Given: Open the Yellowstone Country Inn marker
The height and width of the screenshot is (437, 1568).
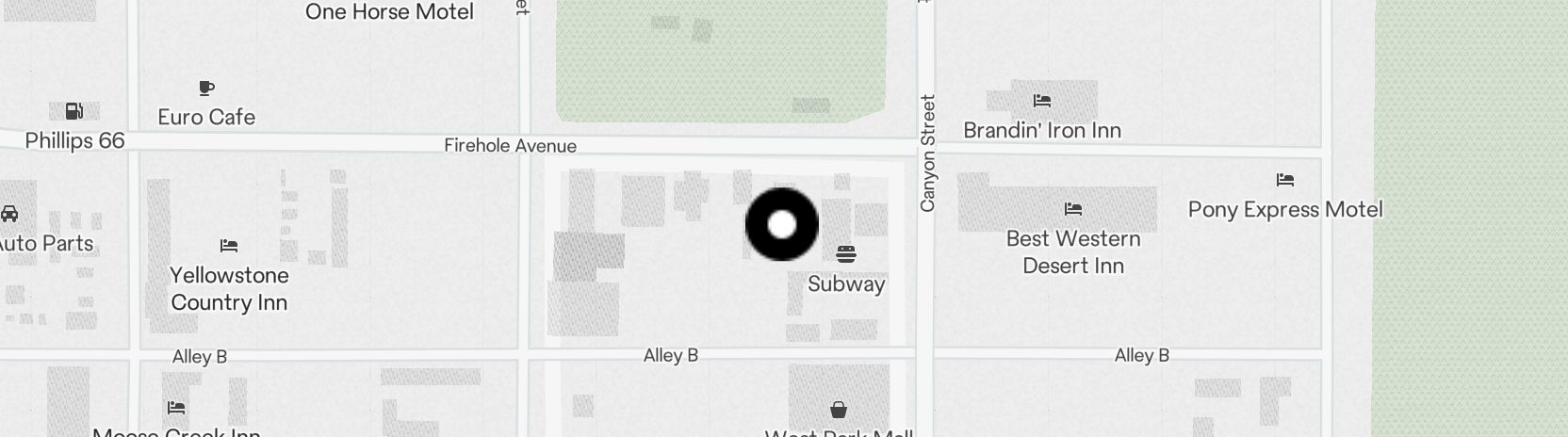Looking at the screenshot, I should pyautogui.click(x=228, y=246).
